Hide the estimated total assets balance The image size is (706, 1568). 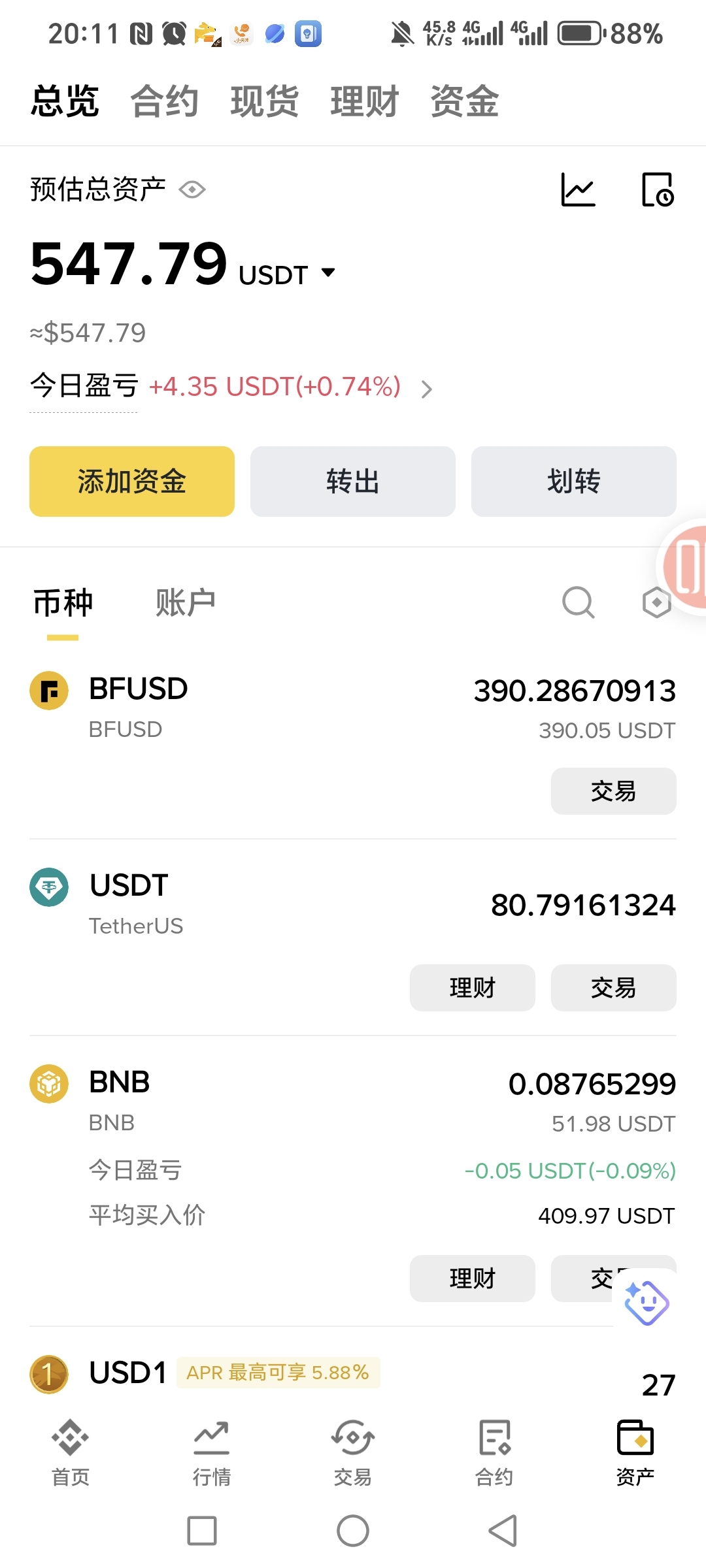pyautogui.click(x=192, y=190)
